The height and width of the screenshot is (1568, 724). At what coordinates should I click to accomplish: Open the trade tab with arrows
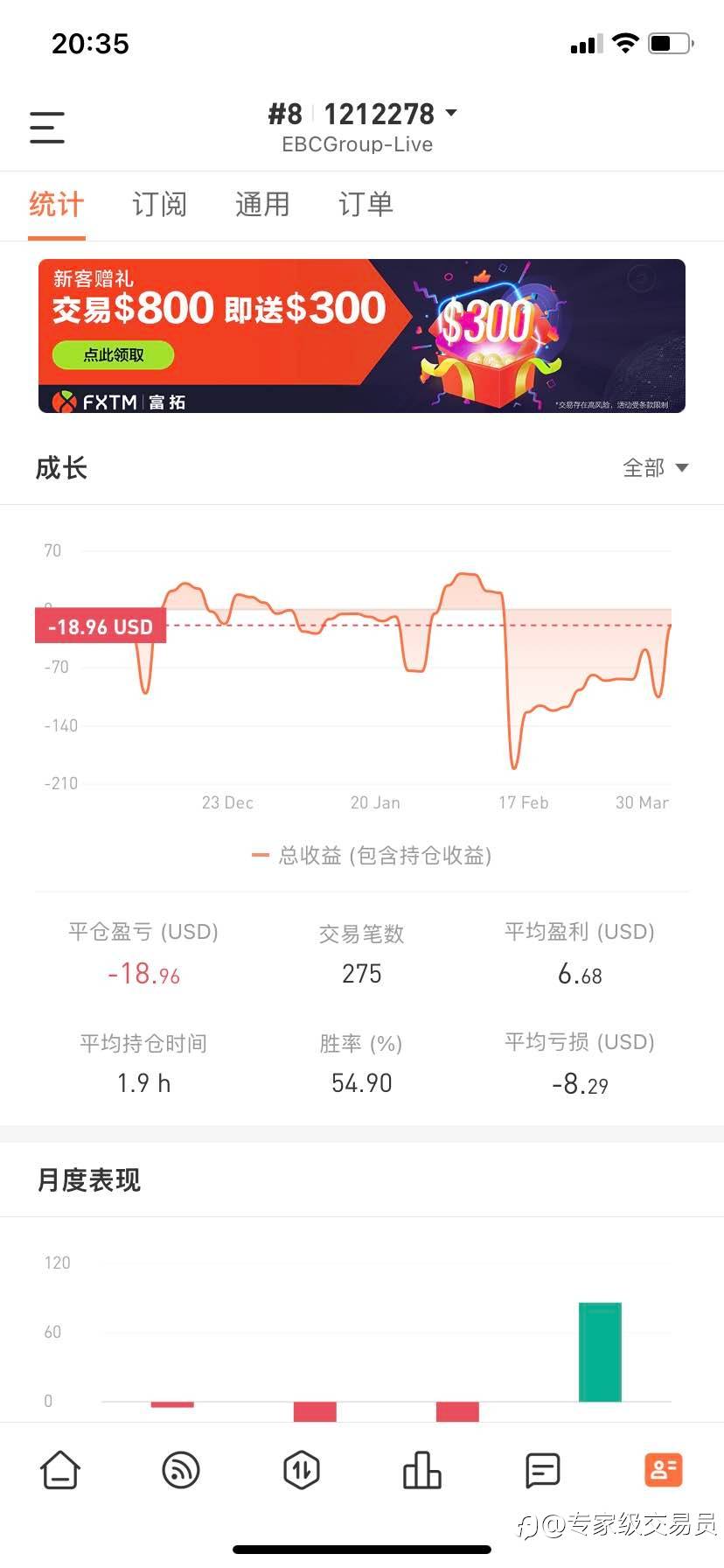[x=302, y=1470]
